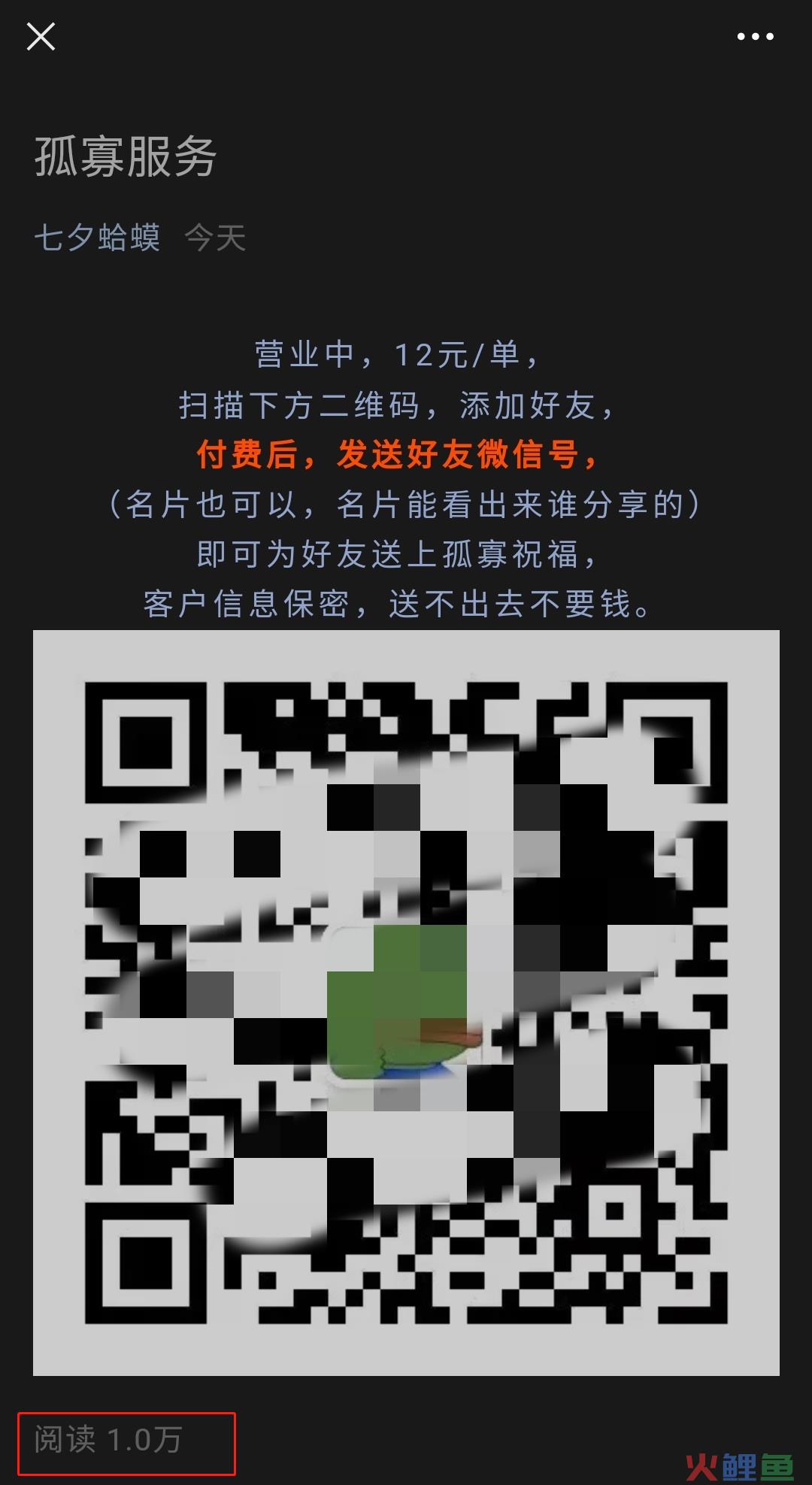The image size is (812, 1485).
Task: Open the 七夕蛤蟆 account profile
Action: (x=98, y=238)
